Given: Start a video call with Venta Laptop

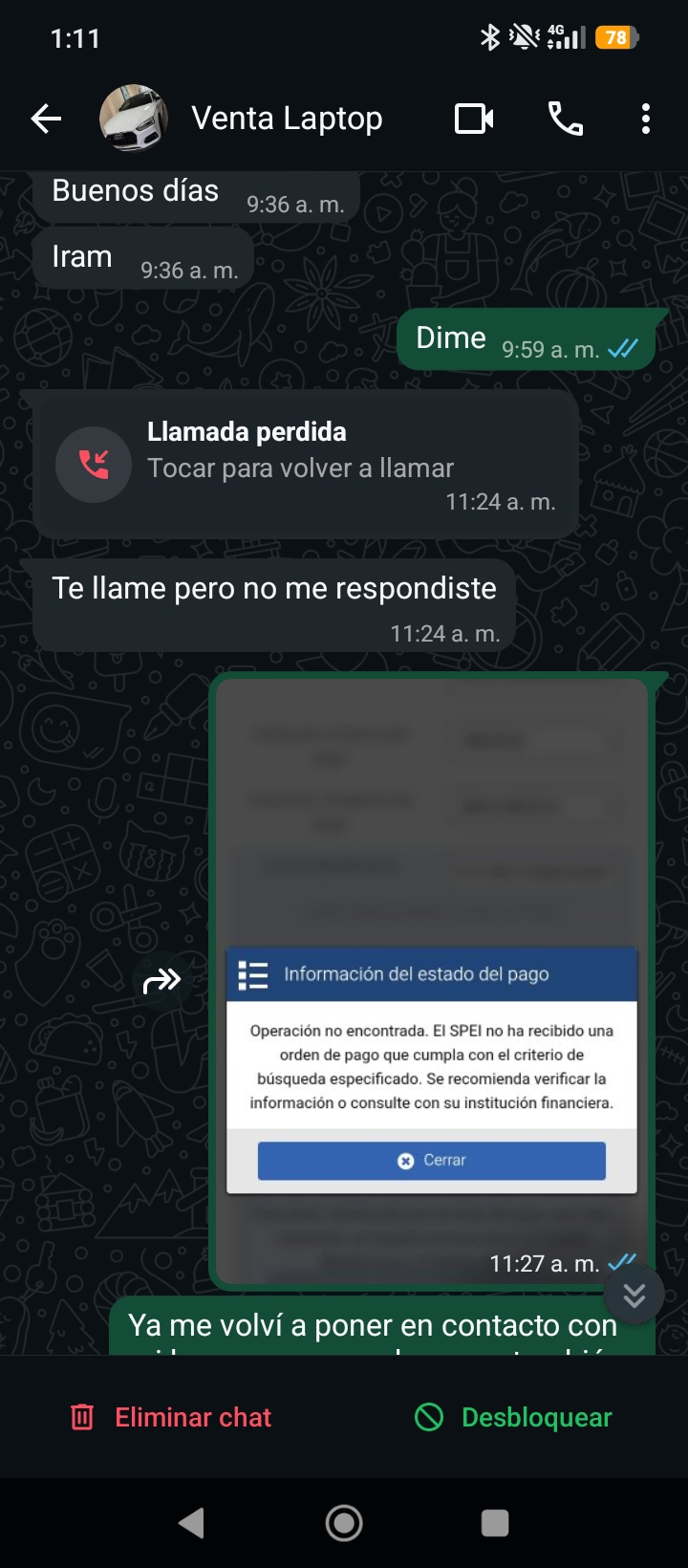Looking at the screenshot, I should (474, 119).
